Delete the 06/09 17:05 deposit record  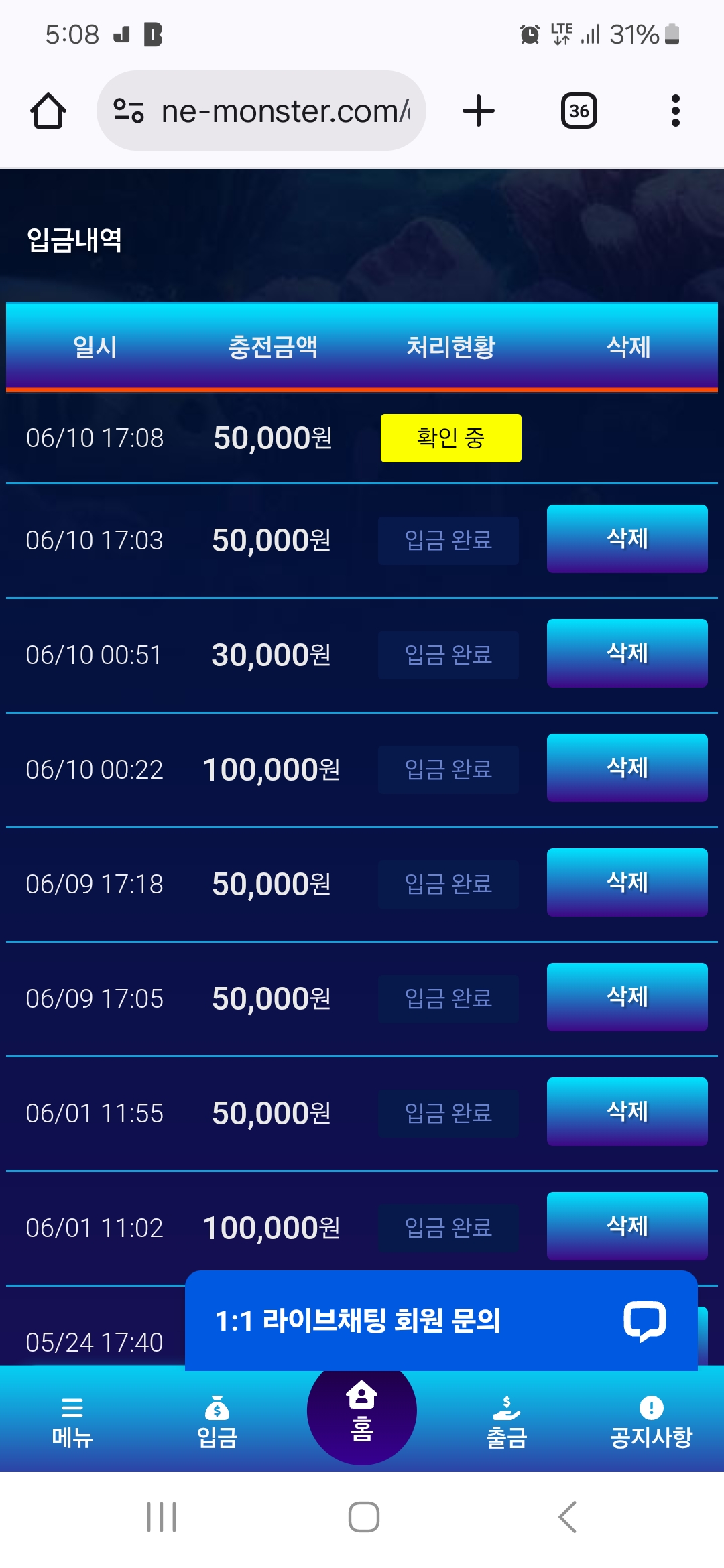coord(627,997)
